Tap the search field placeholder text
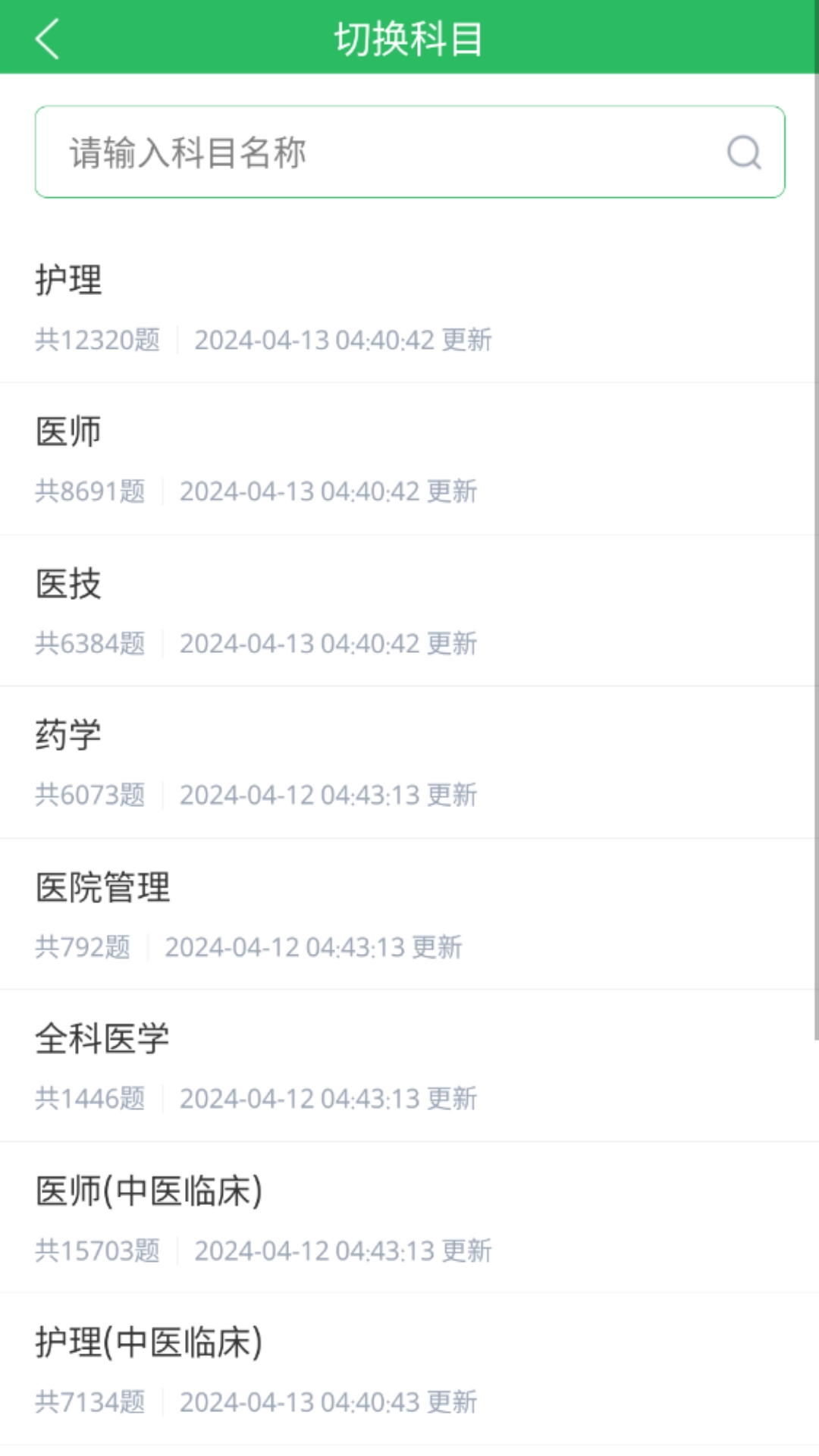This screenshot has width=819, height=1456. (x=187, y=152)
